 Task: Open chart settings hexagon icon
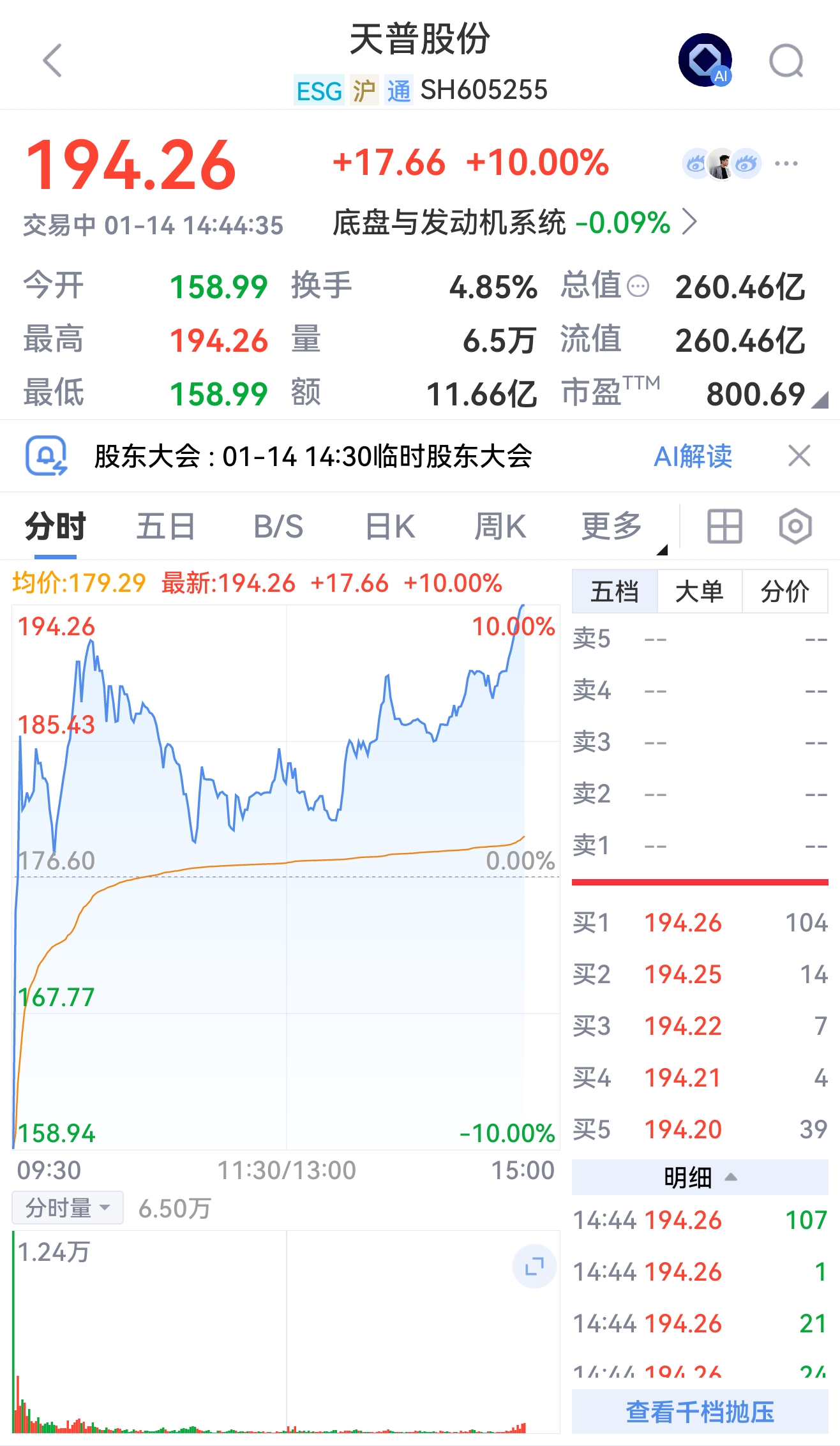[x=795, y=527]
